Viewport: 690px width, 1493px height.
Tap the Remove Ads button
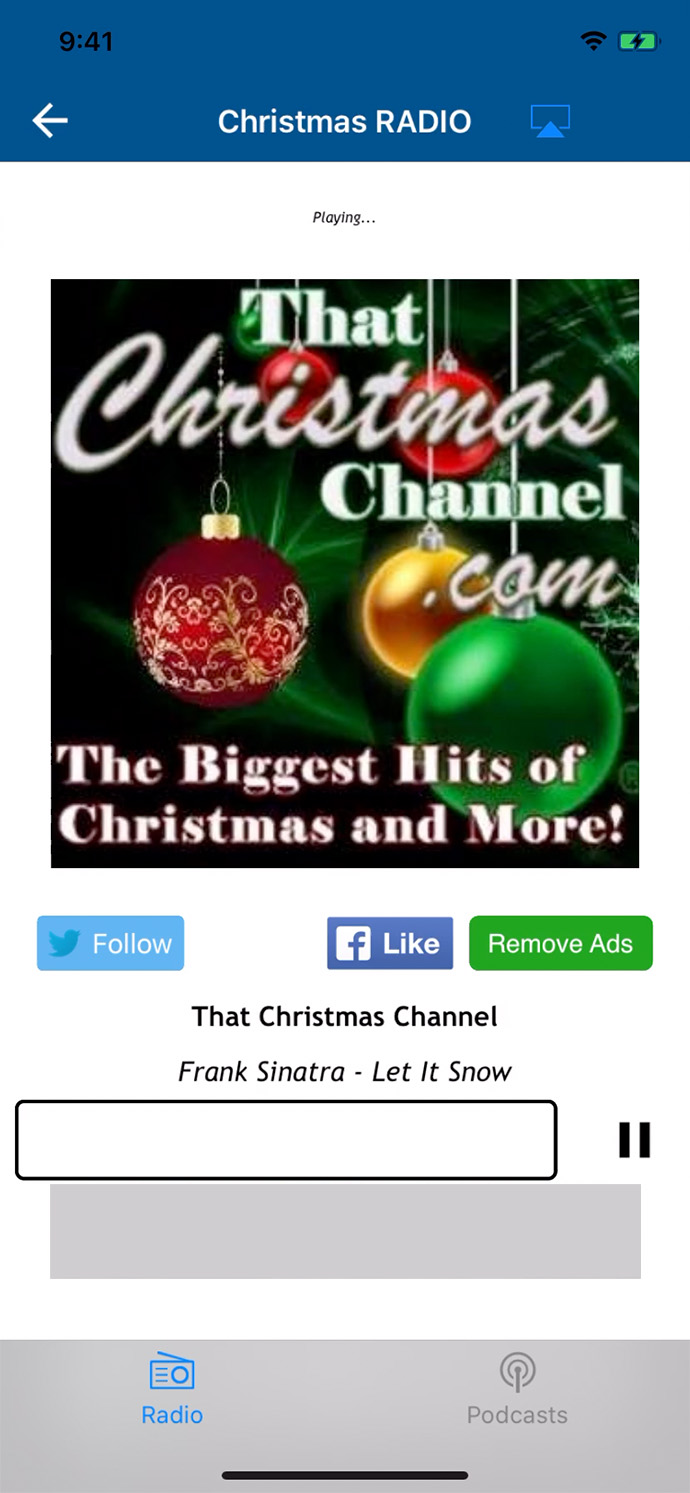[x=560, y=943]
